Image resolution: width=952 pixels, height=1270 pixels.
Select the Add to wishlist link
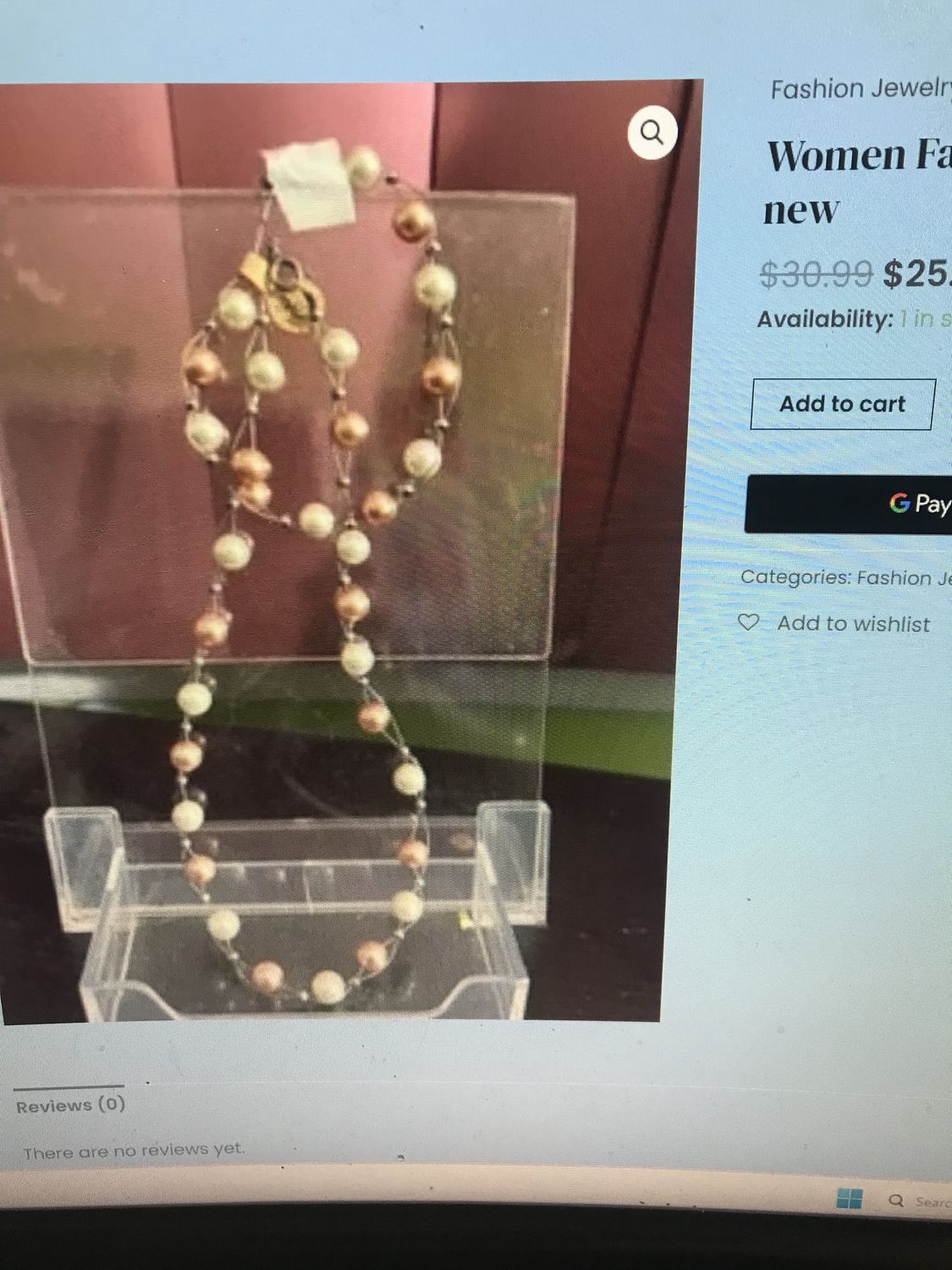click(853, 623)
